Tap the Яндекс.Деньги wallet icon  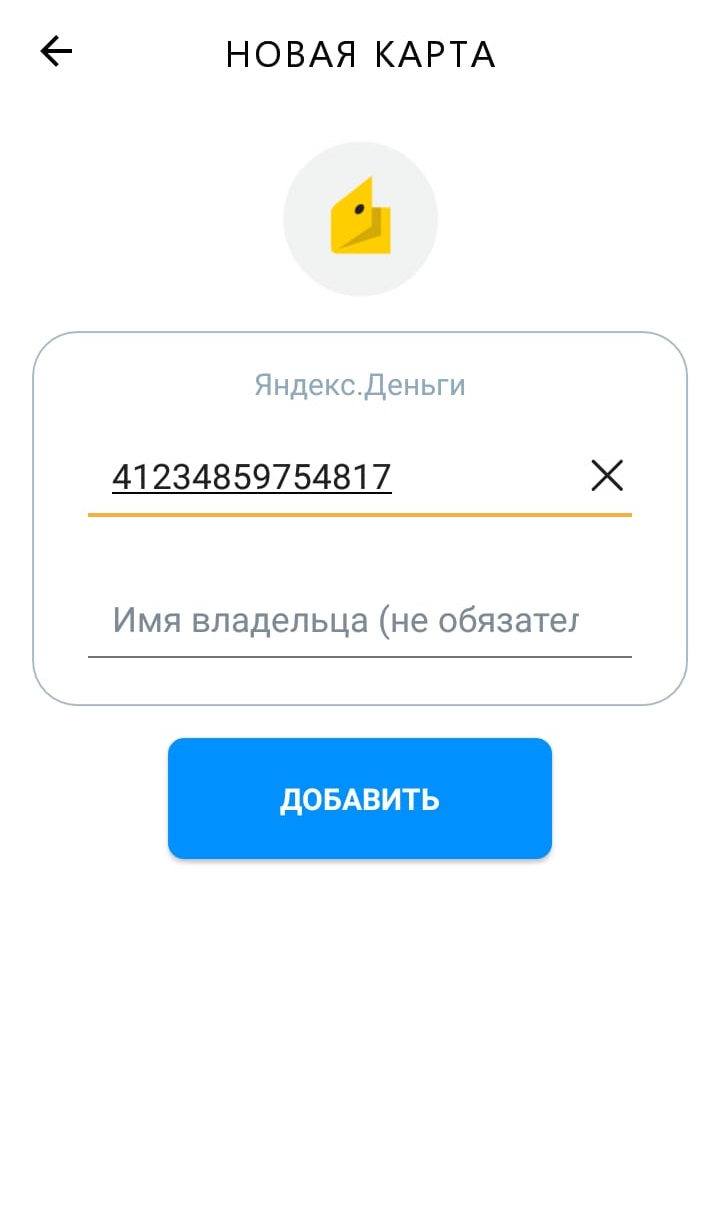(360, 218)
